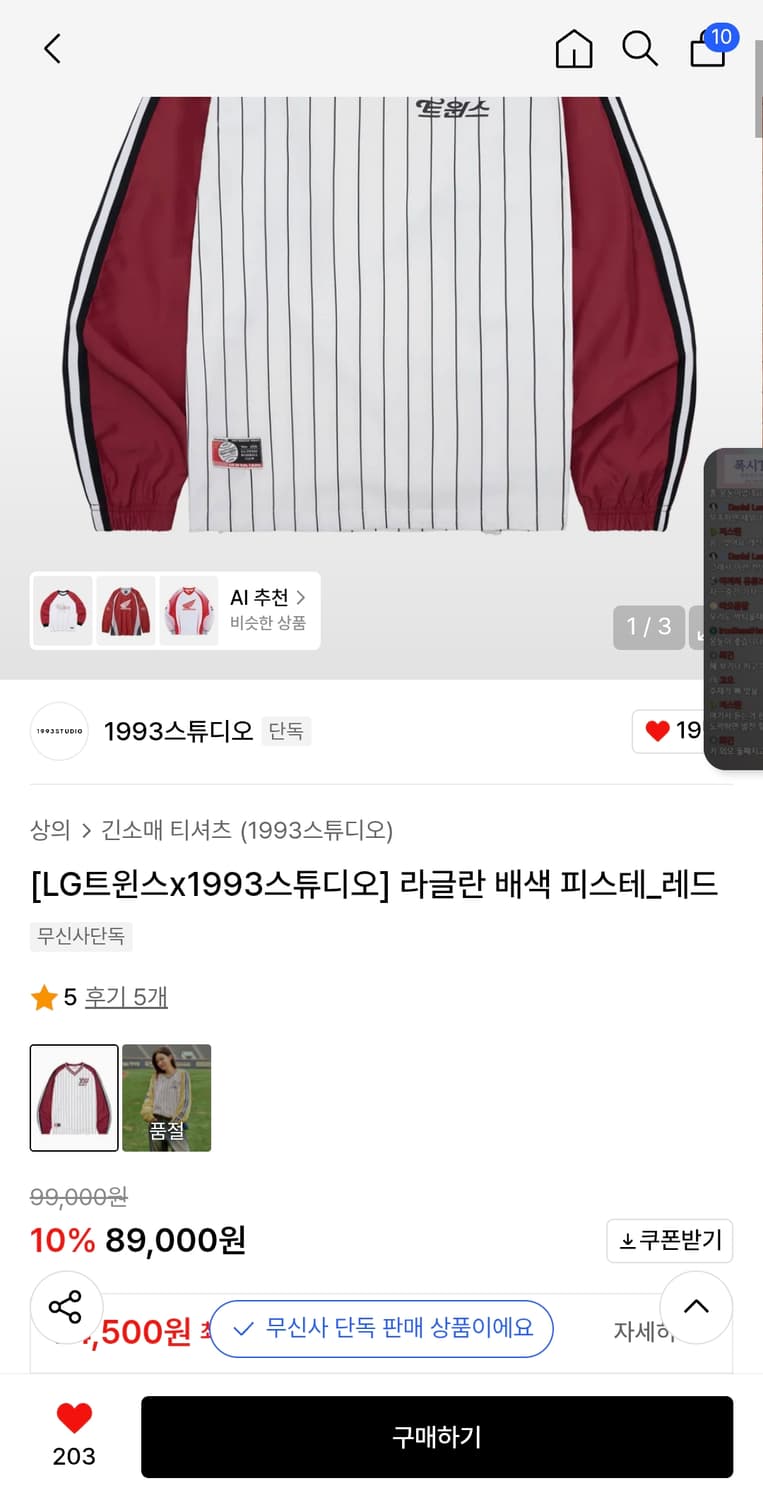Open reviews via the 후기 5개 link

click(126, 996)
